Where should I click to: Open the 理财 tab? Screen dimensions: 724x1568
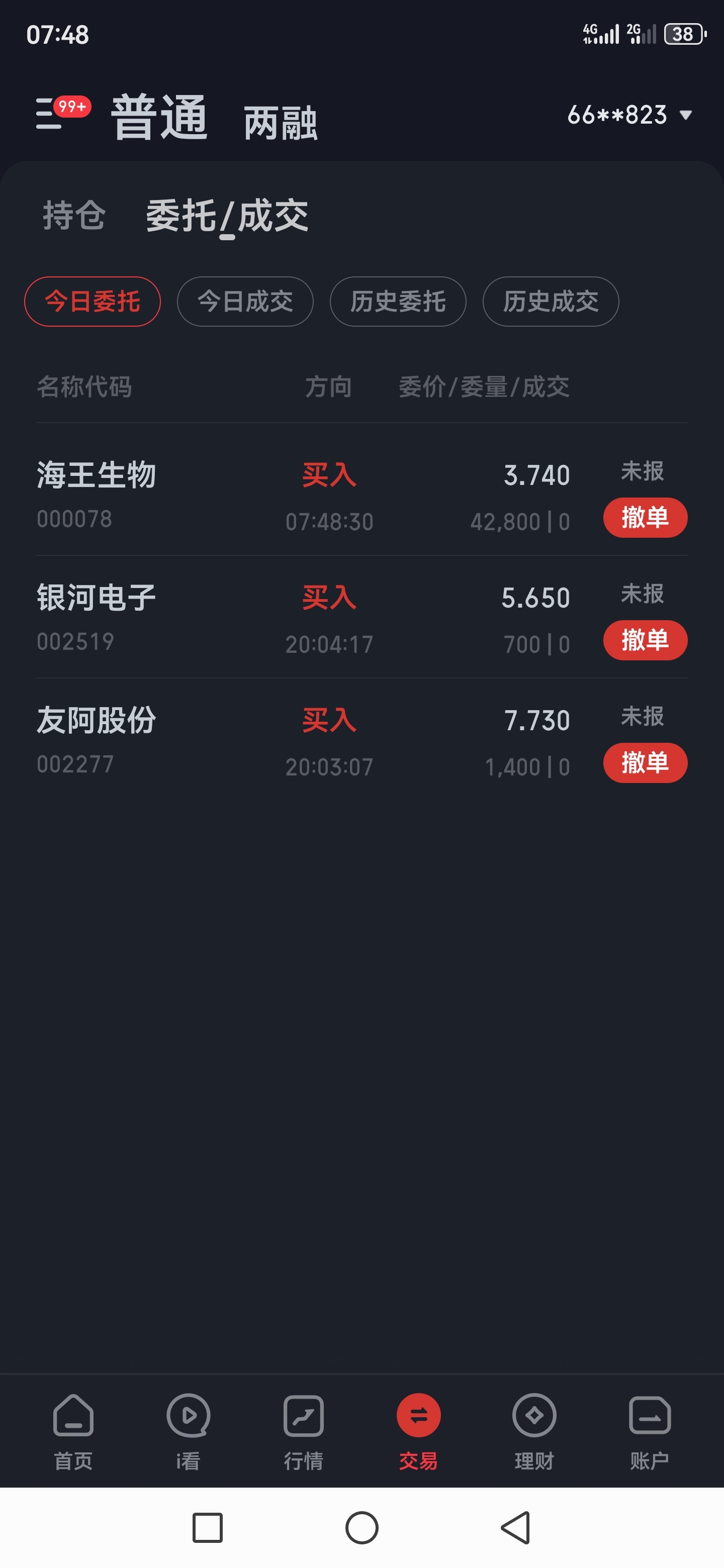tap(534, 1432)
